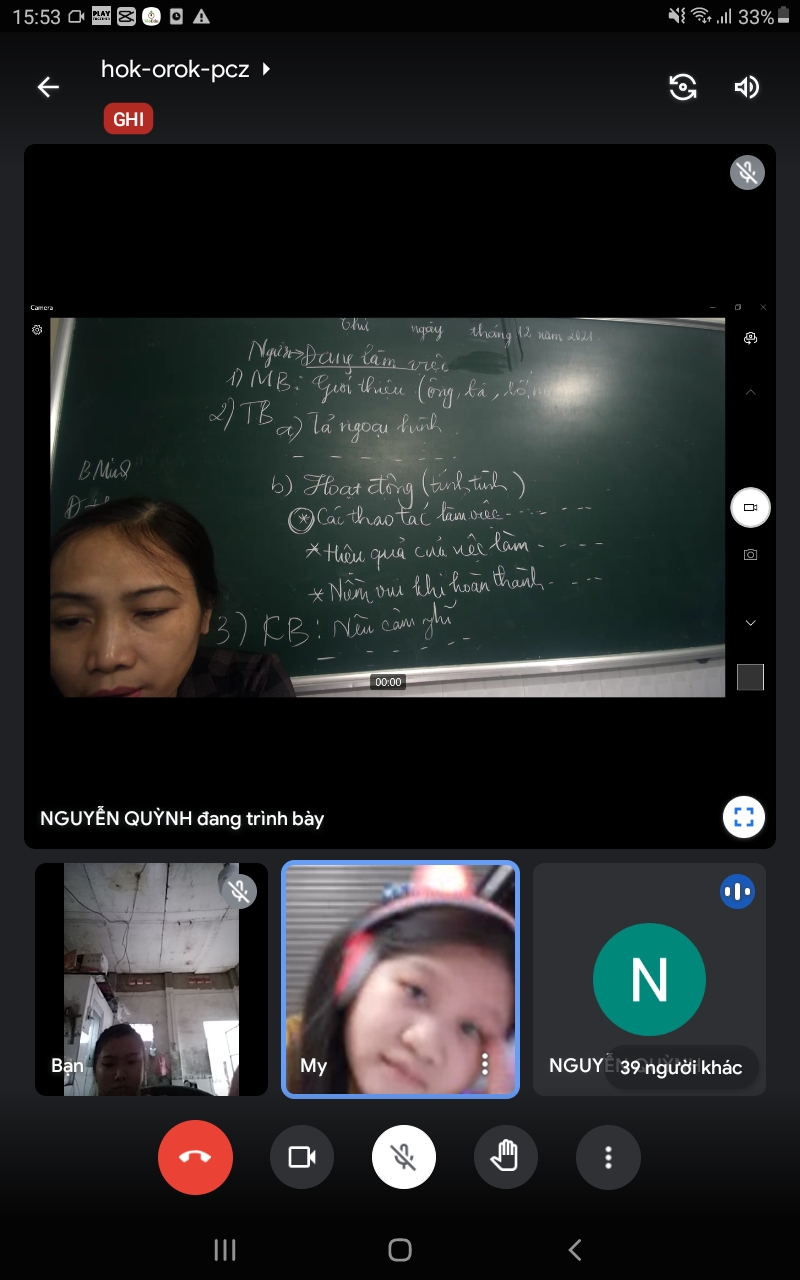This screenshot has height=1280, width=800.
Task: Open more meeting options menu
Action: [608, 1157]
